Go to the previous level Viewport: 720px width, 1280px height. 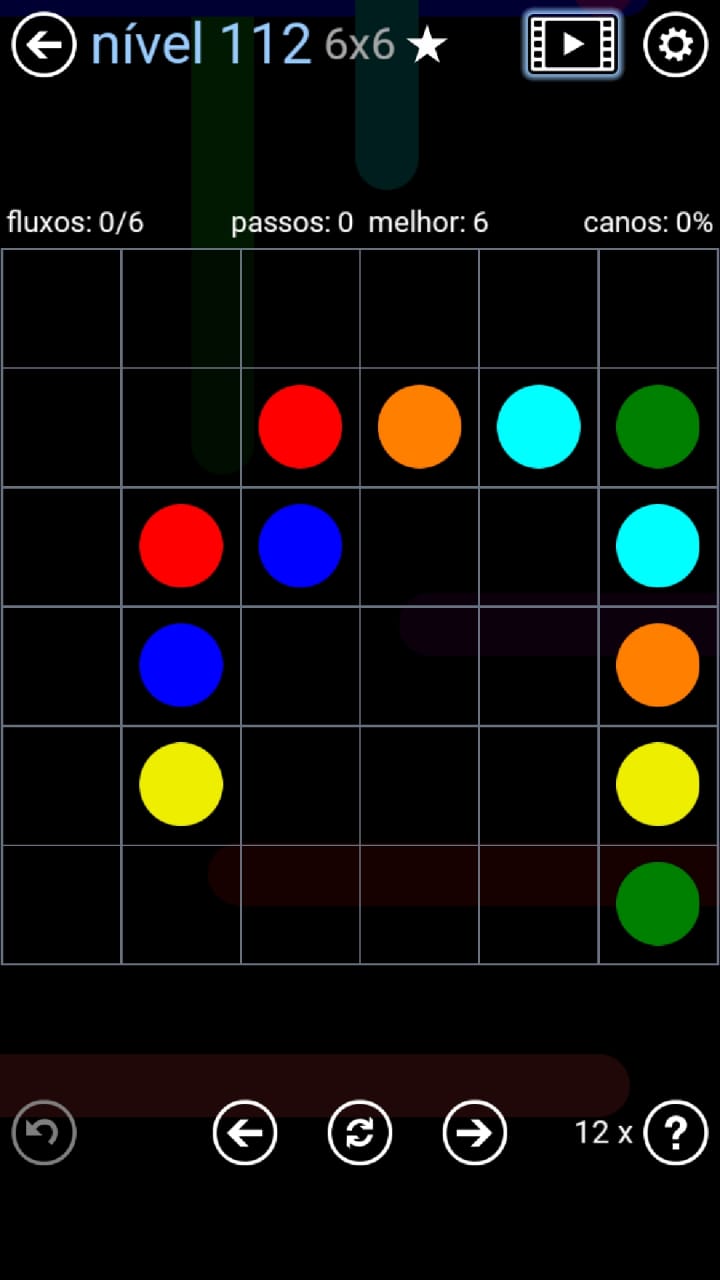(x=245, y=1132)
